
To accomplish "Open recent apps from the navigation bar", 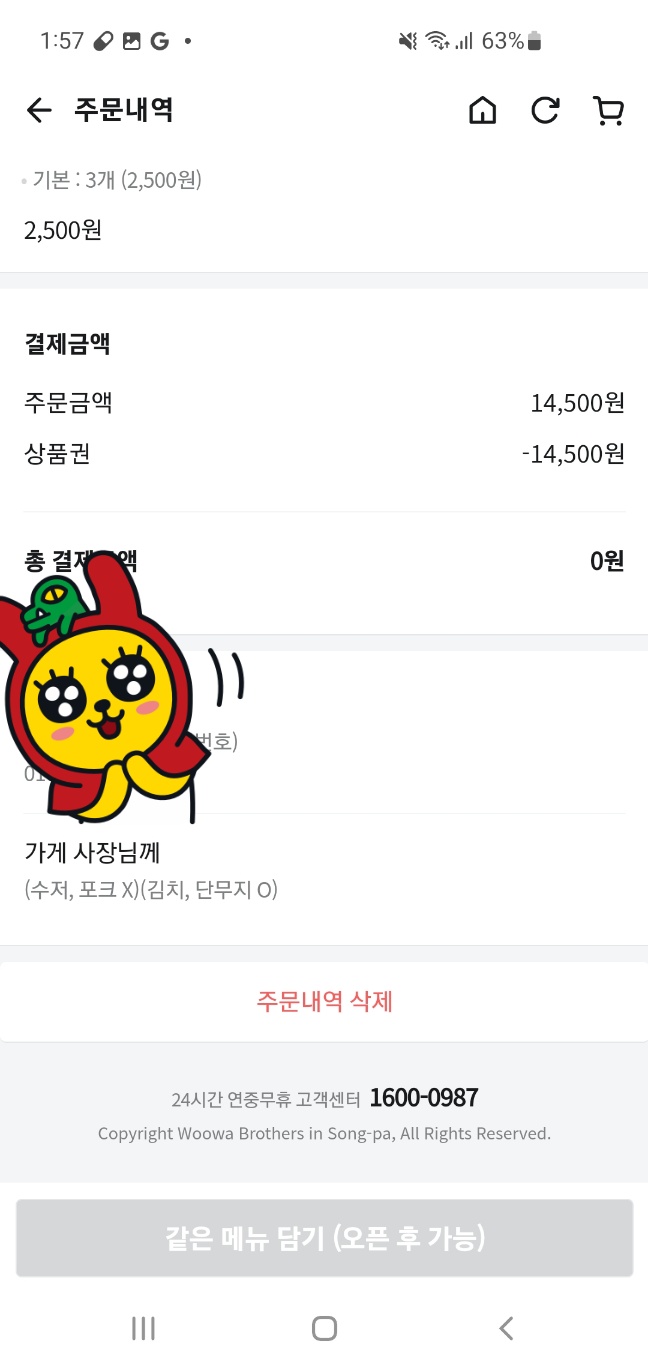I will (x=143, y=1328).
